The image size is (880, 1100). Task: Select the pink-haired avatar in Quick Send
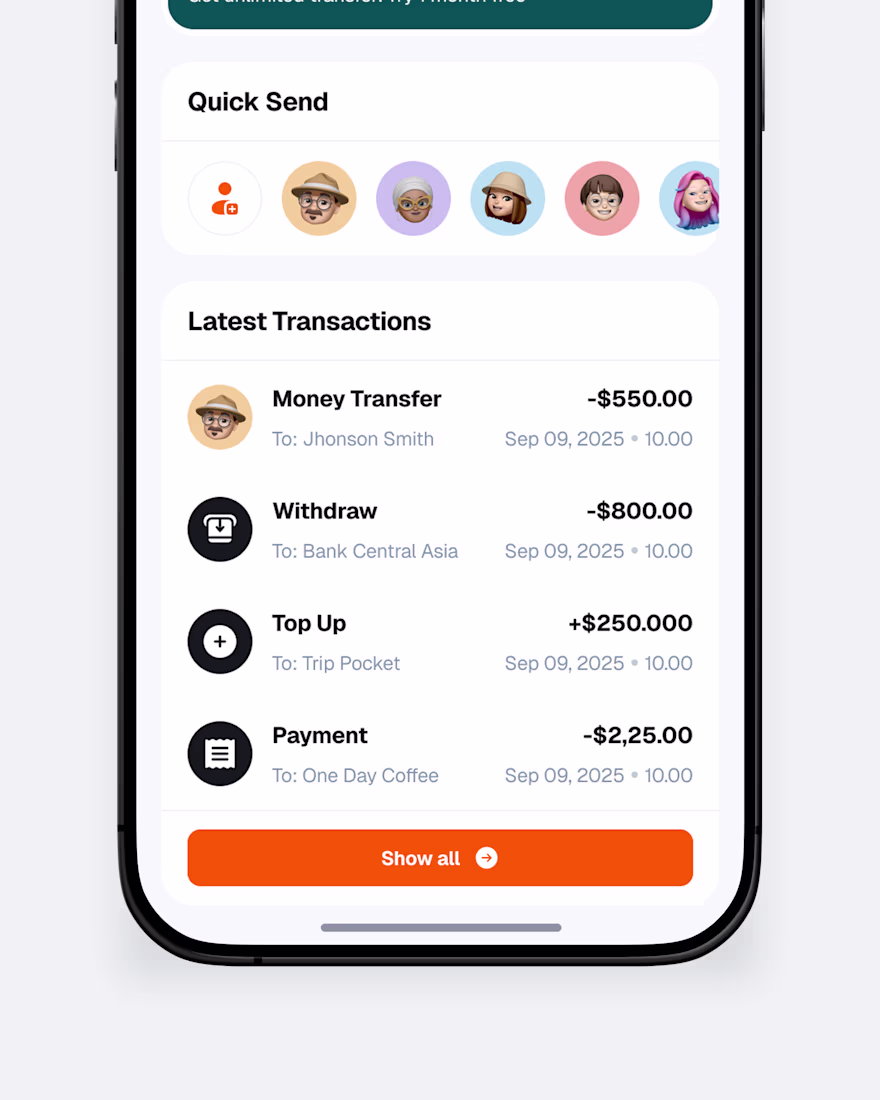click(x=692, y=198)
